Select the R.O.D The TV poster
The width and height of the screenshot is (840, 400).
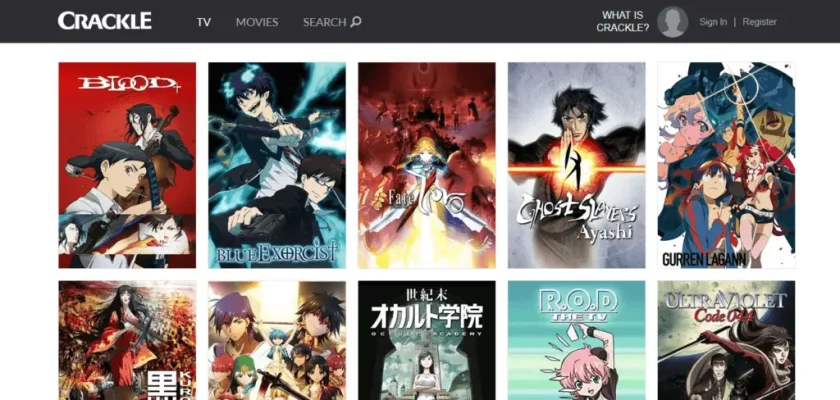tap(576, 340)
